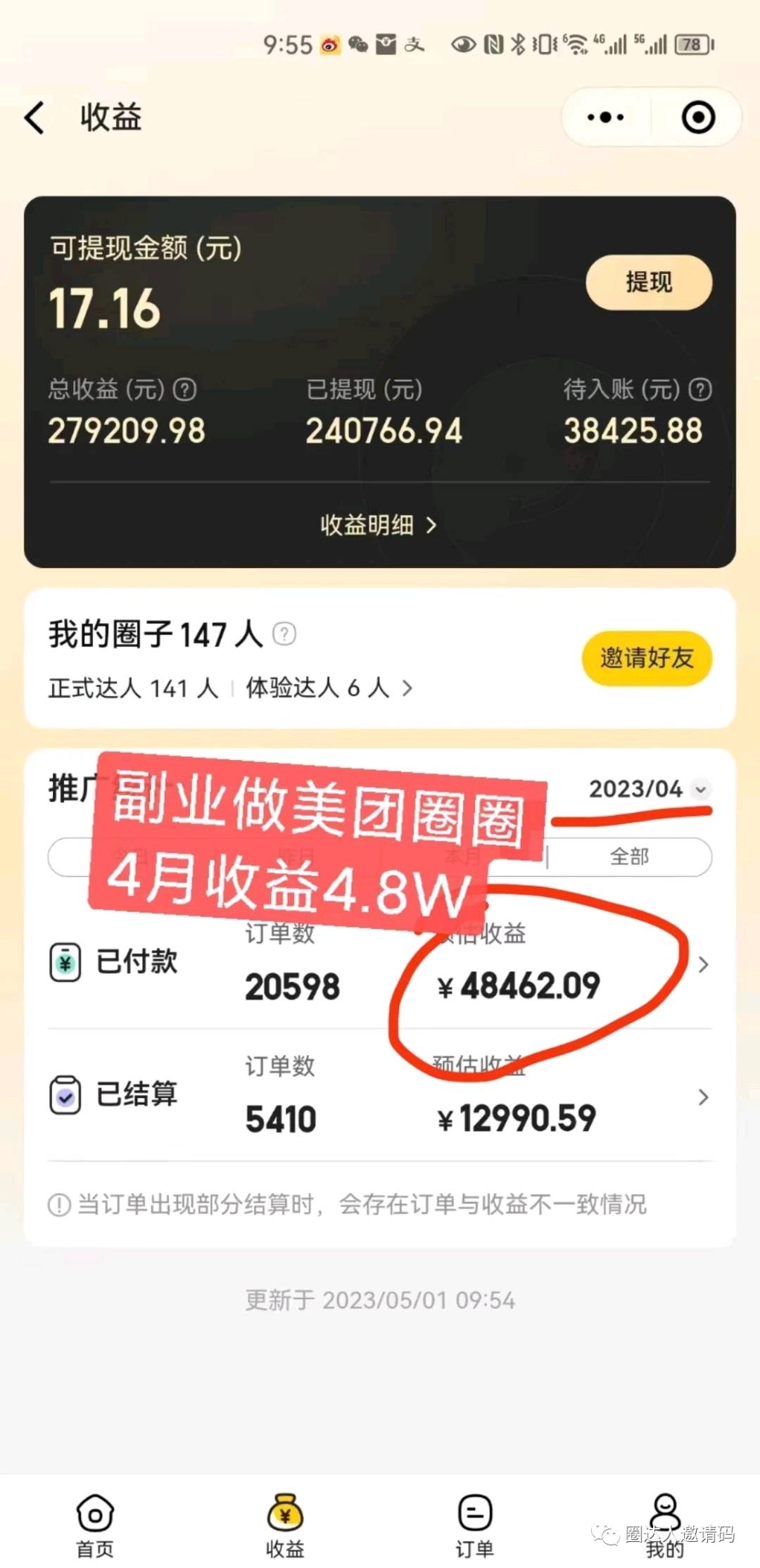Open 已付款 order details
Screen dimensions: 760x1568
point(702,965)
